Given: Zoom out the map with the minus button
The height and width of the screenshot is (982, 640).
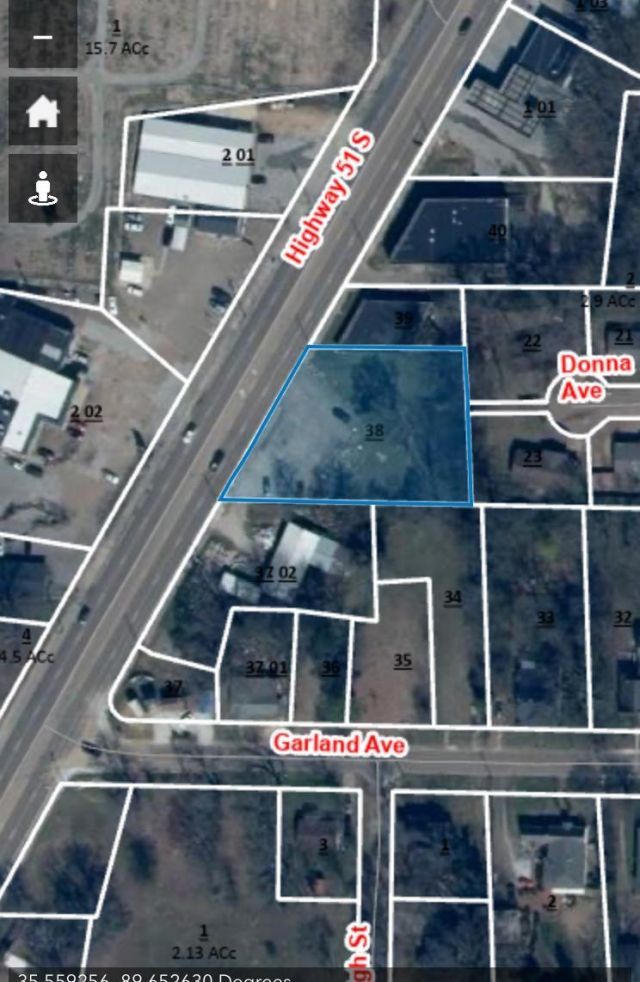Looking at the screenshot, I should pos(43,35).
